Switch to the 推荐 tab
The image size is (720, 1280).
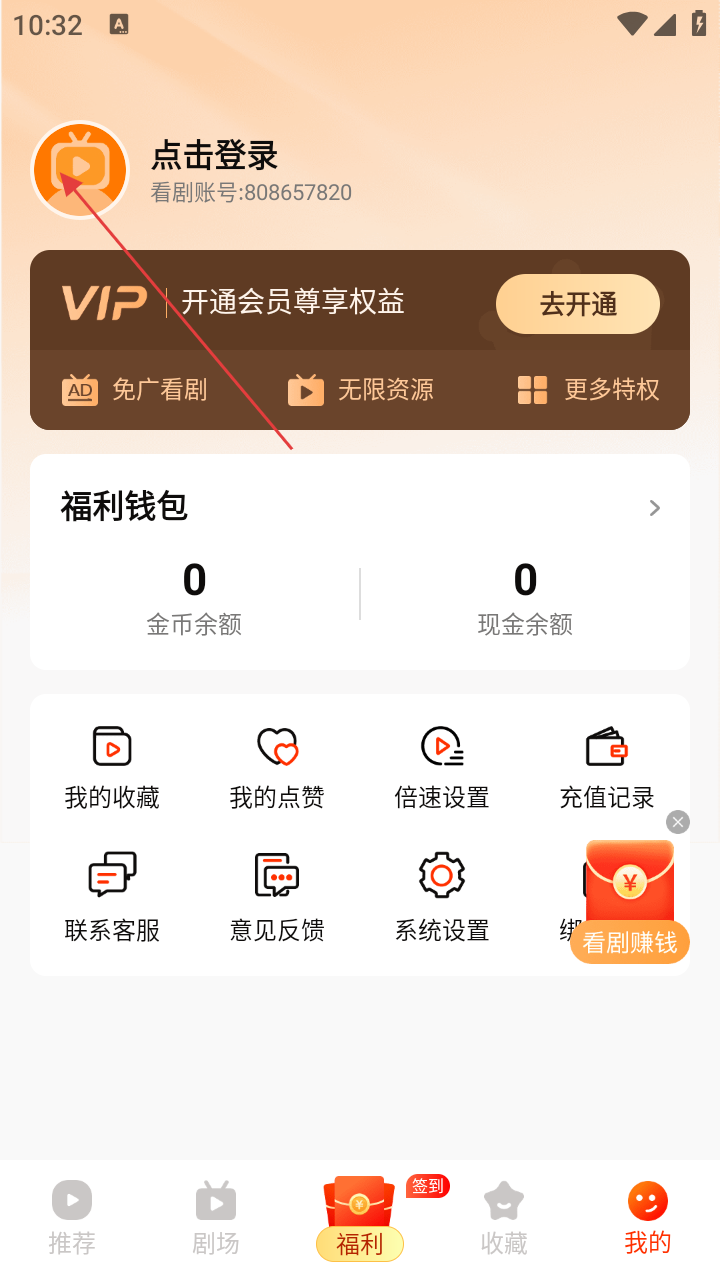[x=72, y=1217]
